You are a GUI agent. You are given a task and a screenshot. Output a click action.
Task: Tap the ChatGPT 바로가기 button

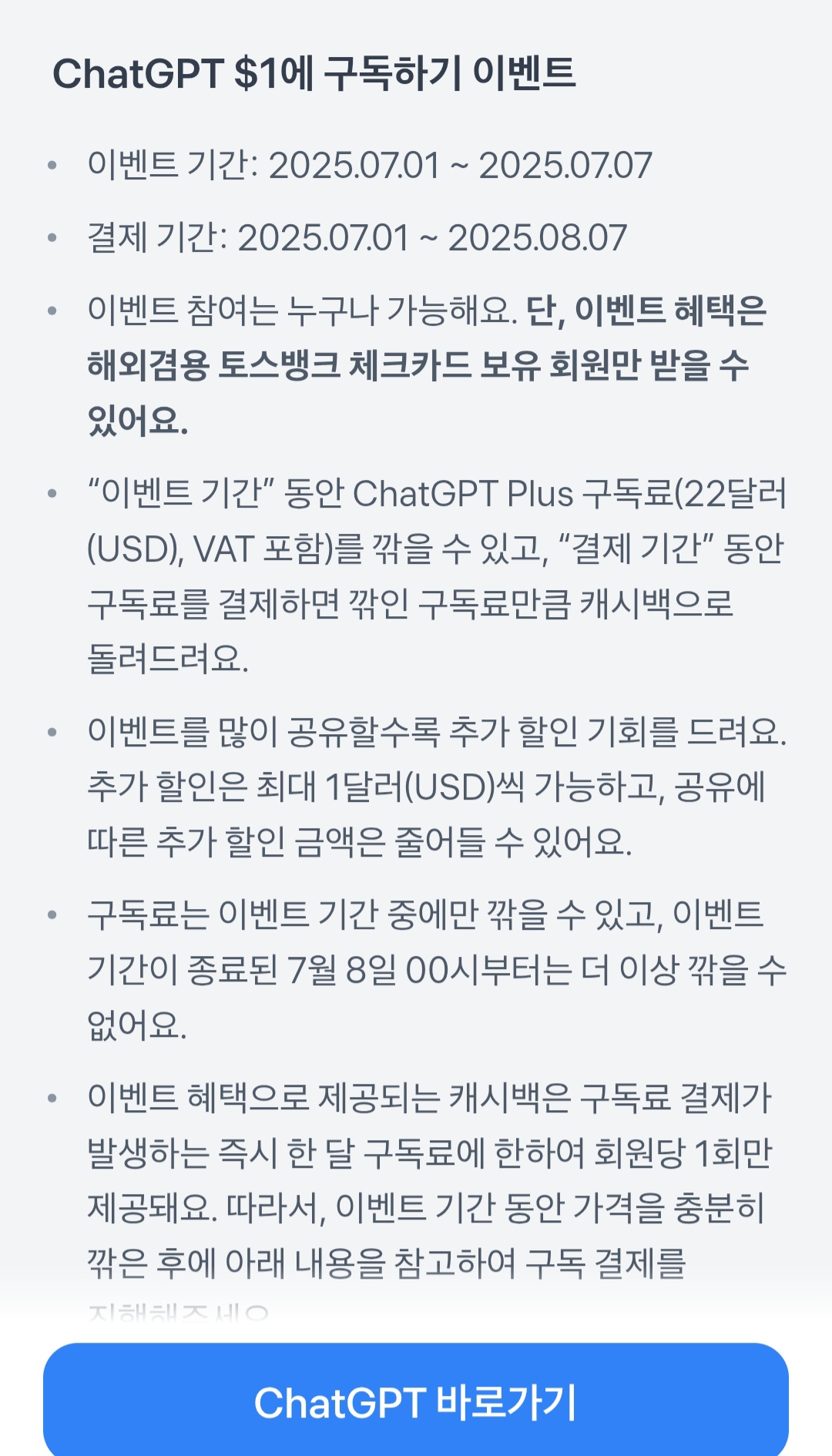(416, 1401)
